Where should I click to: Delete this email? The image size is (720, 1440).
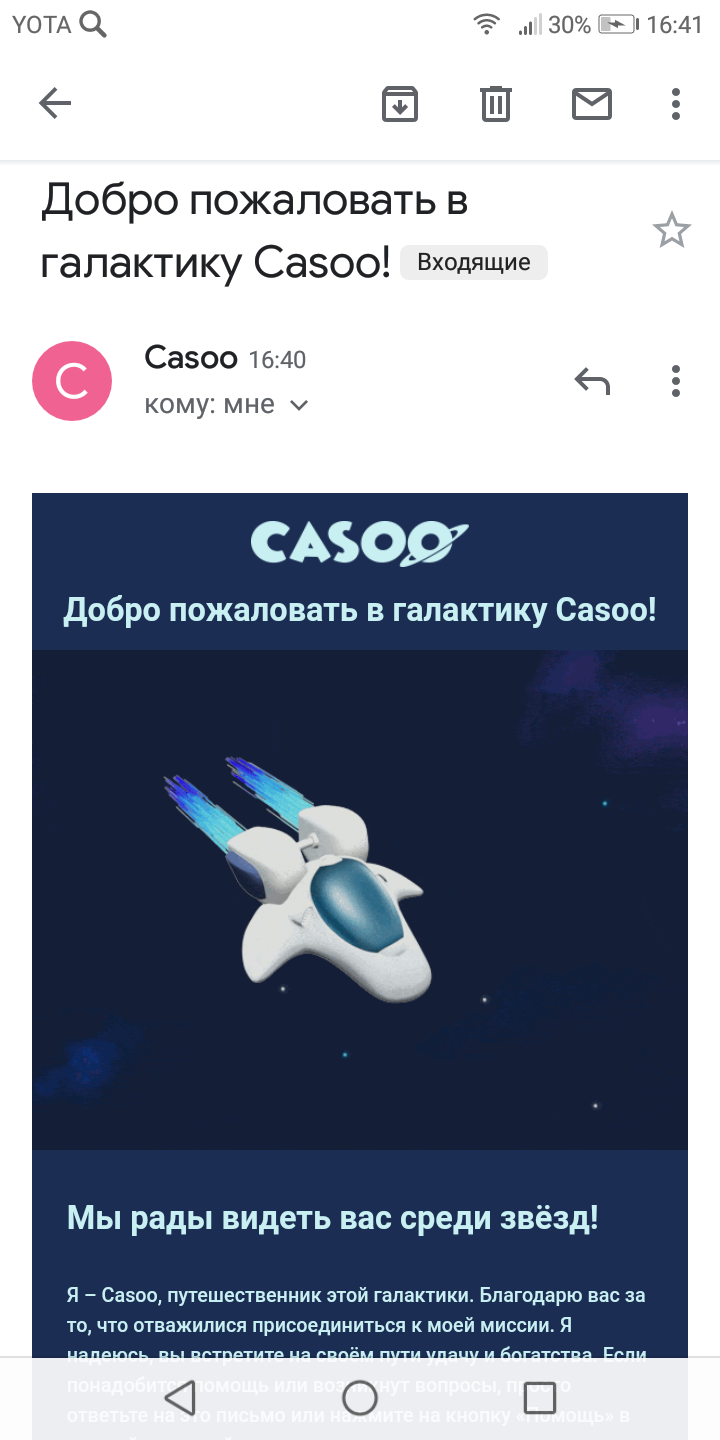pos(496,104)
